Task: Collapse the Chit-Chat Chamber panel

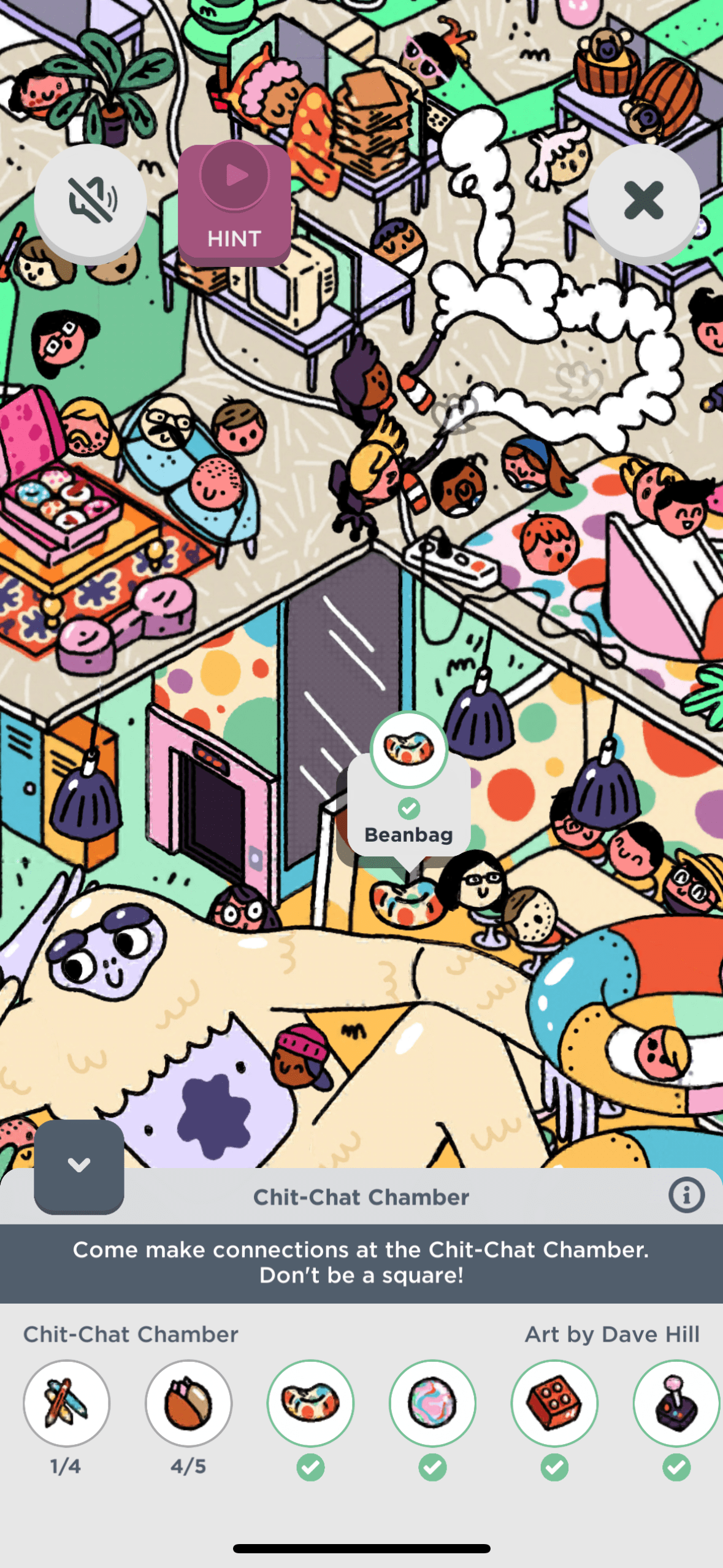Action: (78, 1166)
